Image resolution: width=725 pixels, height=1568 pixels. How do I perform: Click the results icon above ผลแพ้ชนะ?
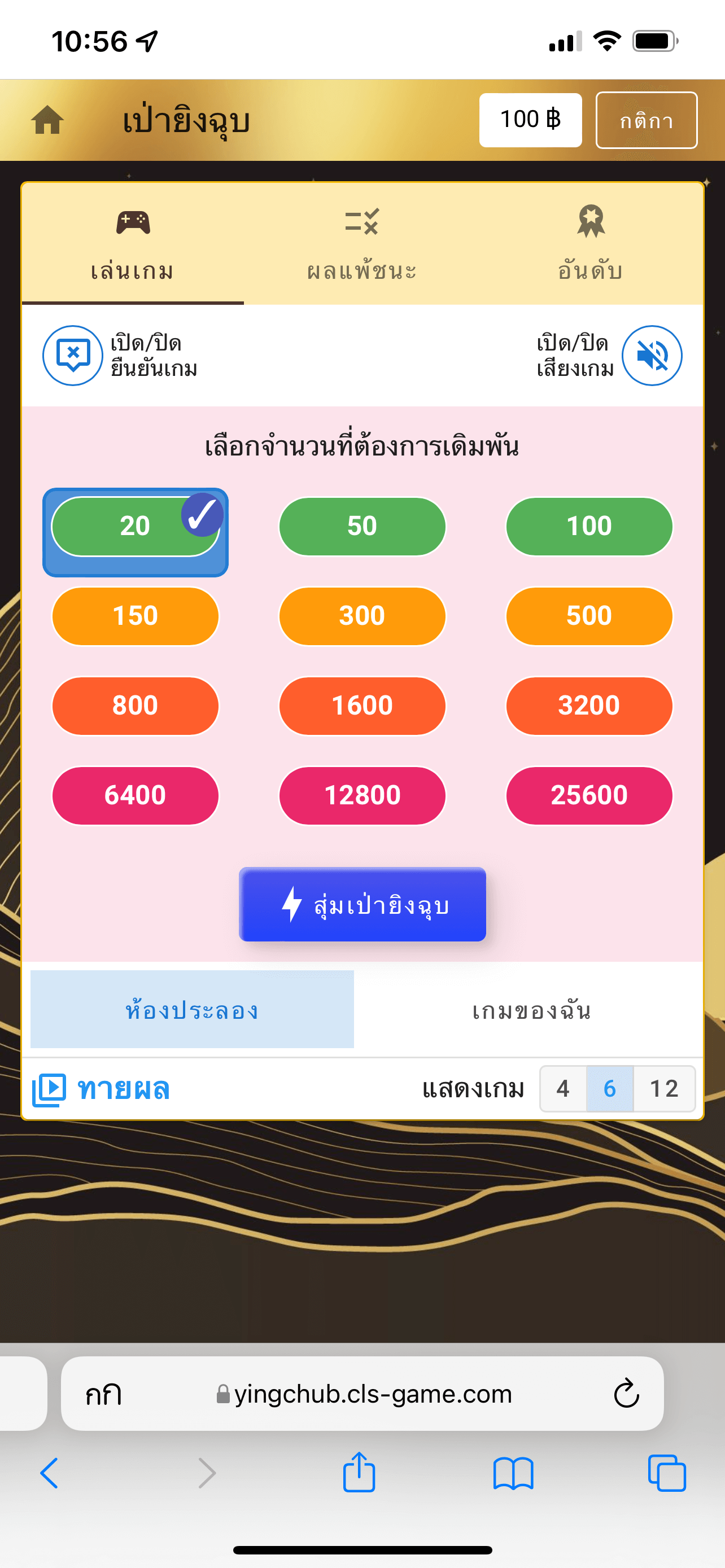[x=363, y=223]
